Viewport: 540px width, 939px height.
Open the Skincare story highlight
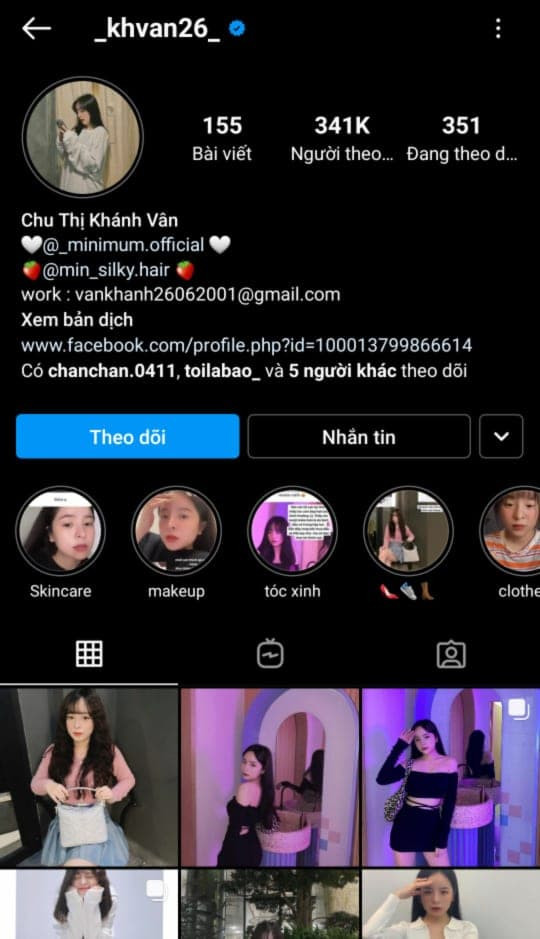60,531
